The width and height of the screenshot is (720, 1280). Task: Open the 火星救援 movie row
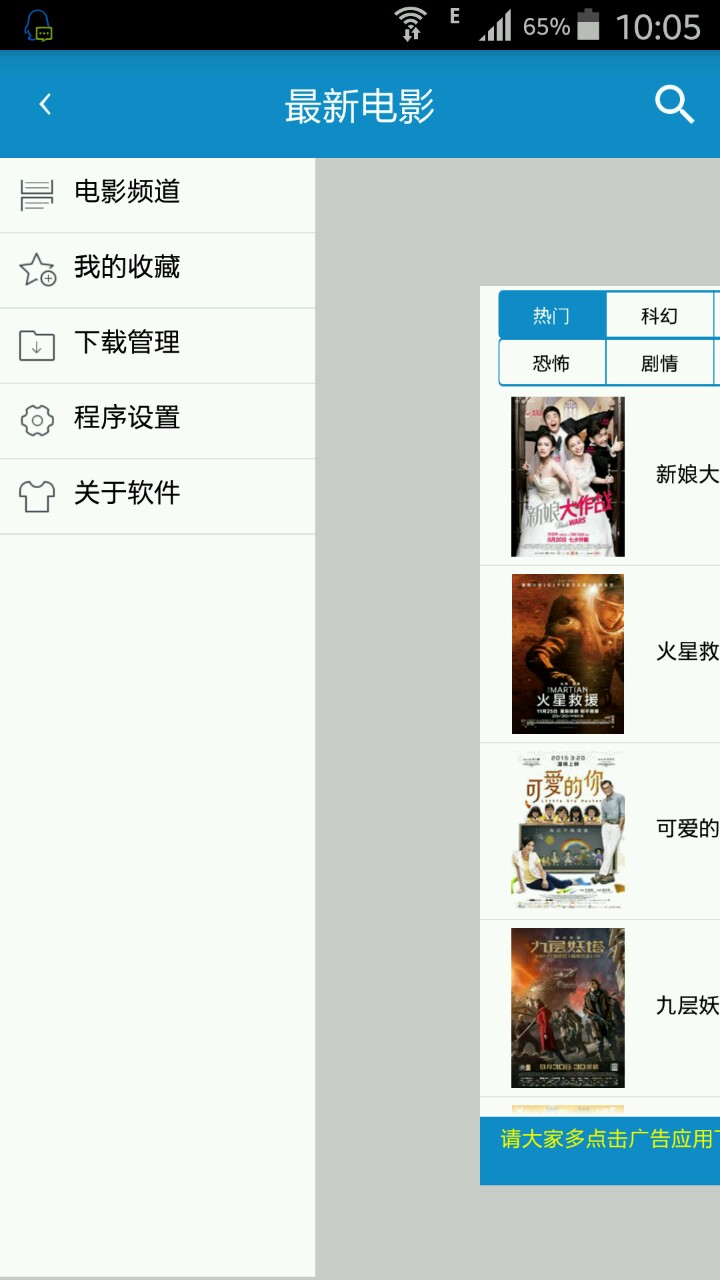[x=600, y=653]
